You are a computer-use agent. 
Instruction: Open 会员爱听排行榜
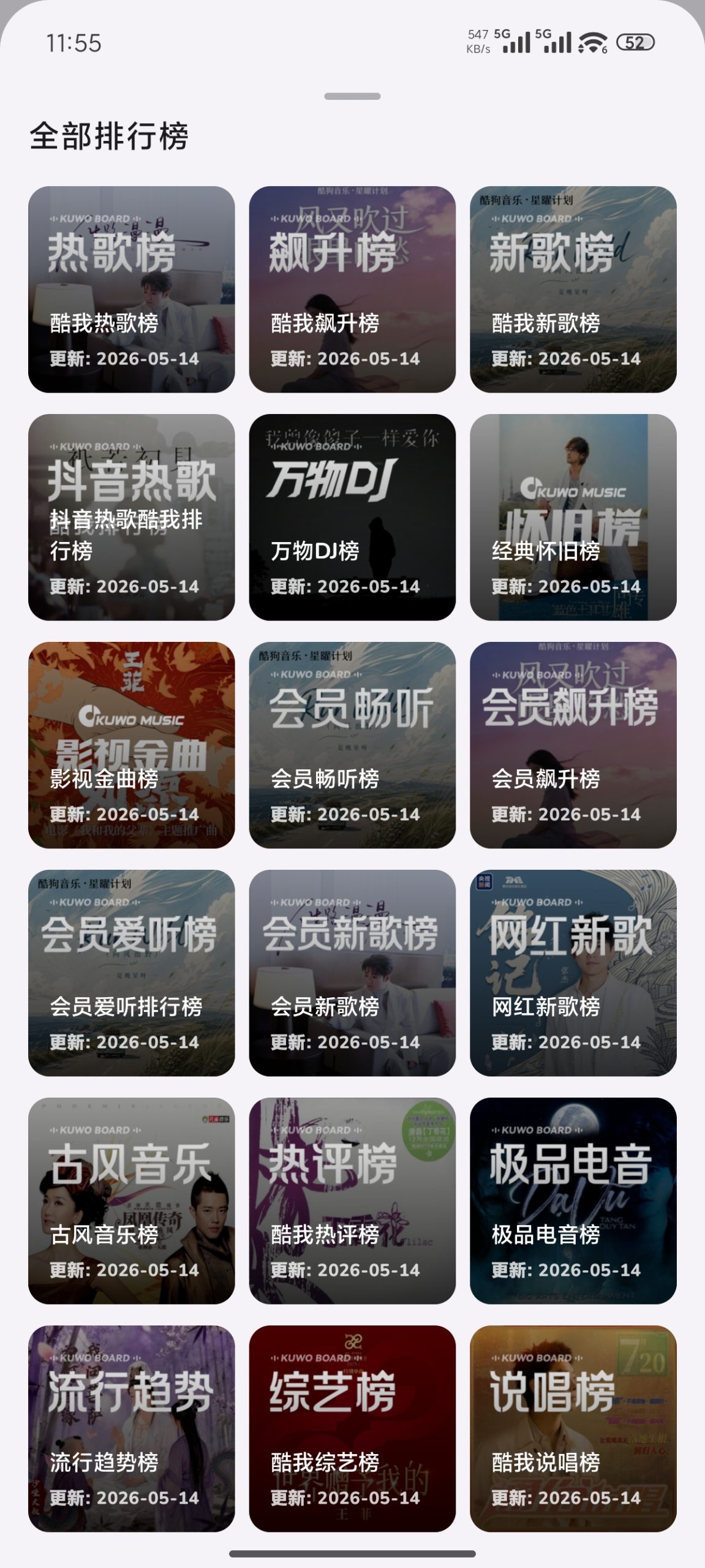pos(132,973)
